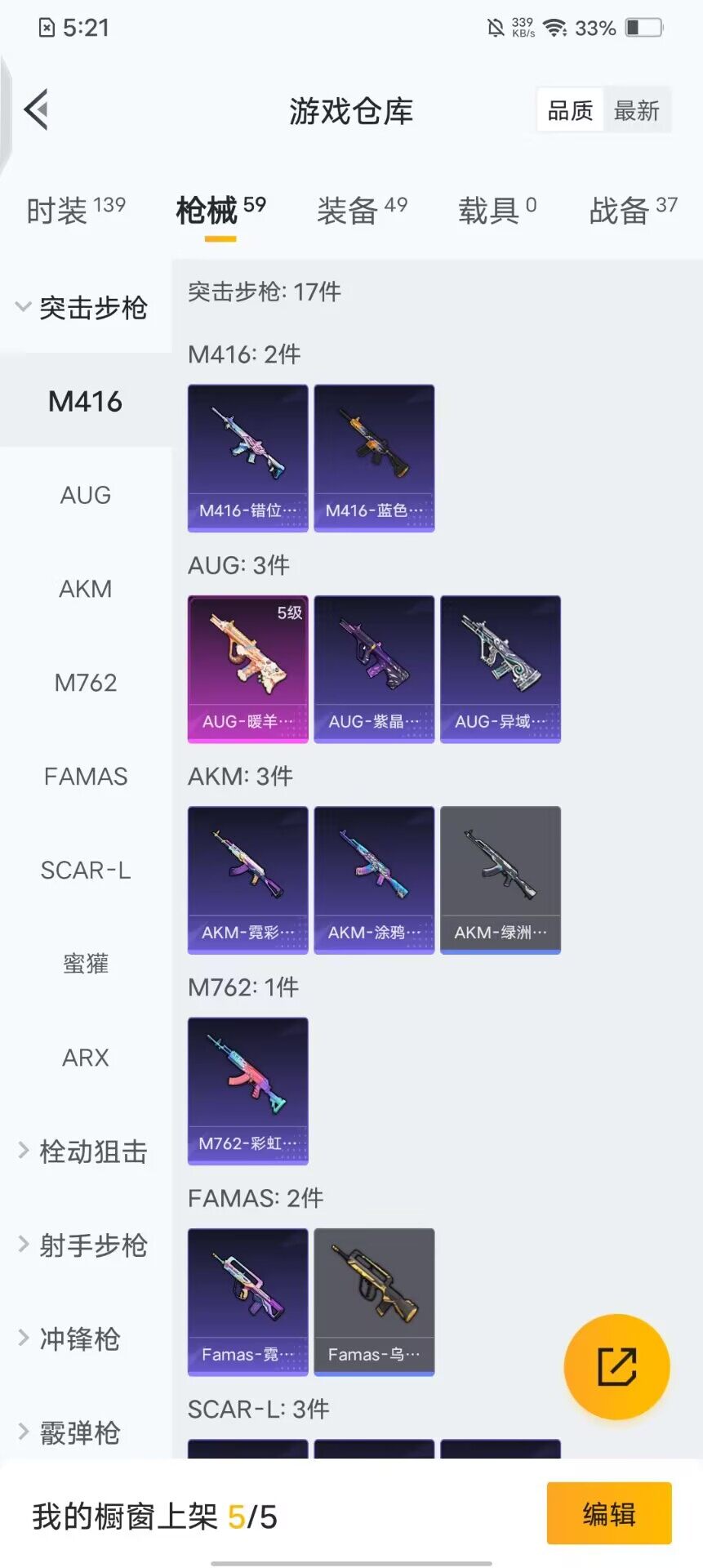Image resolution: width=703 pixels, height=1568 pixels.
Task: Tap 编辑 to edit showcase items
Action: coord(608,1513)
